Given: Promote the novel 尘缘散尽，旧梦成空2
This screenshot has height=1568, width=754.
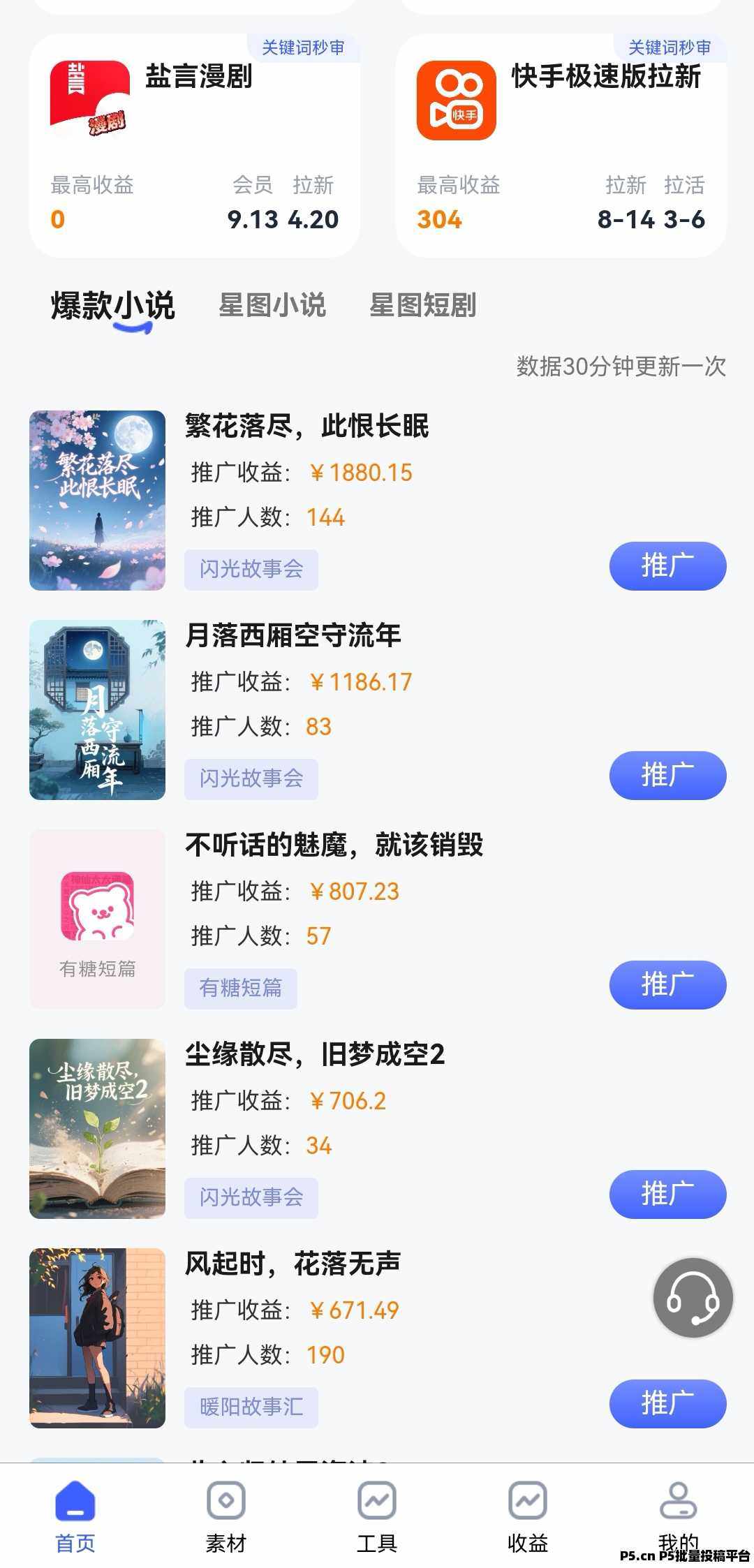Looking at the screenshot, I should (667, 1195).
